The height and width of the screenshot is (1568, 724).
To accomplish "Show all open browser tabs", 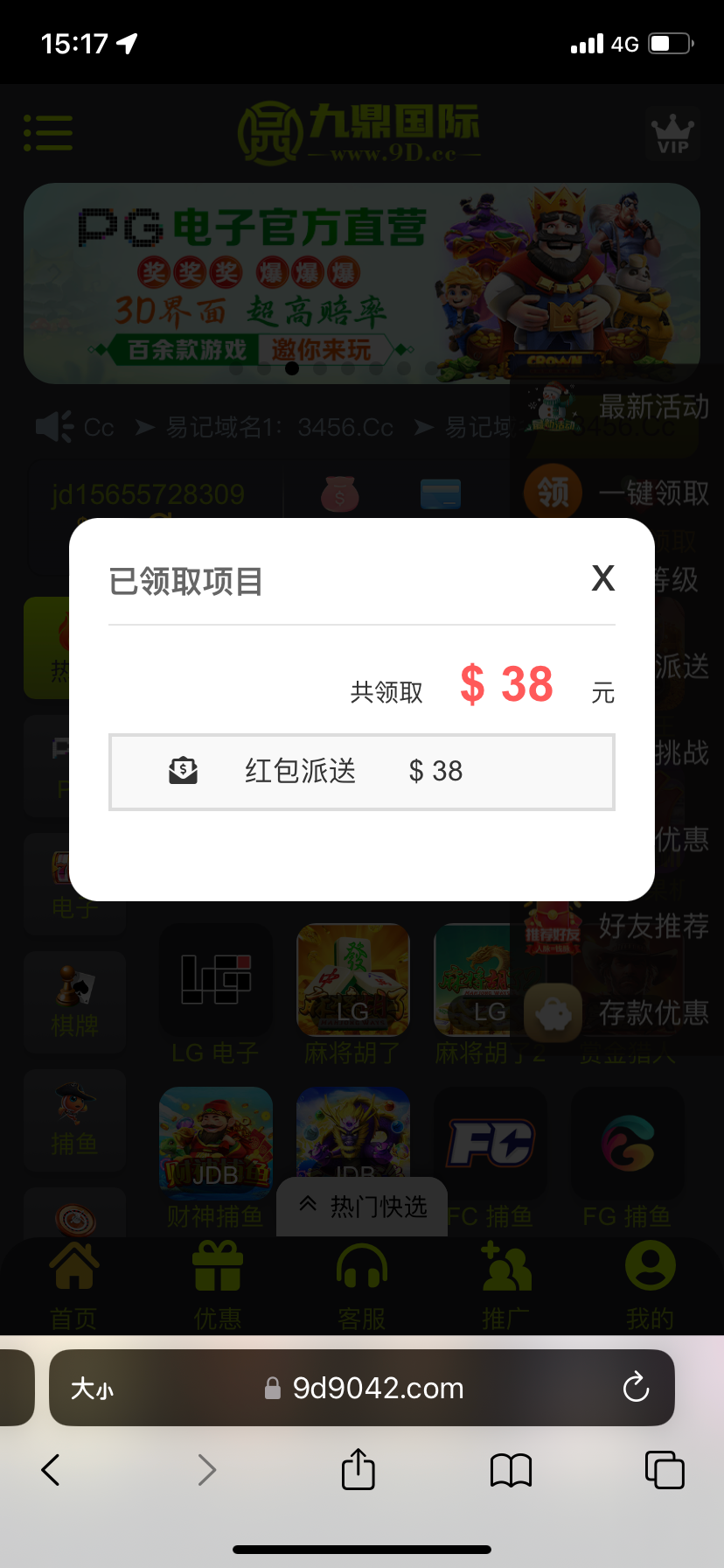I will coord(664,1470).
